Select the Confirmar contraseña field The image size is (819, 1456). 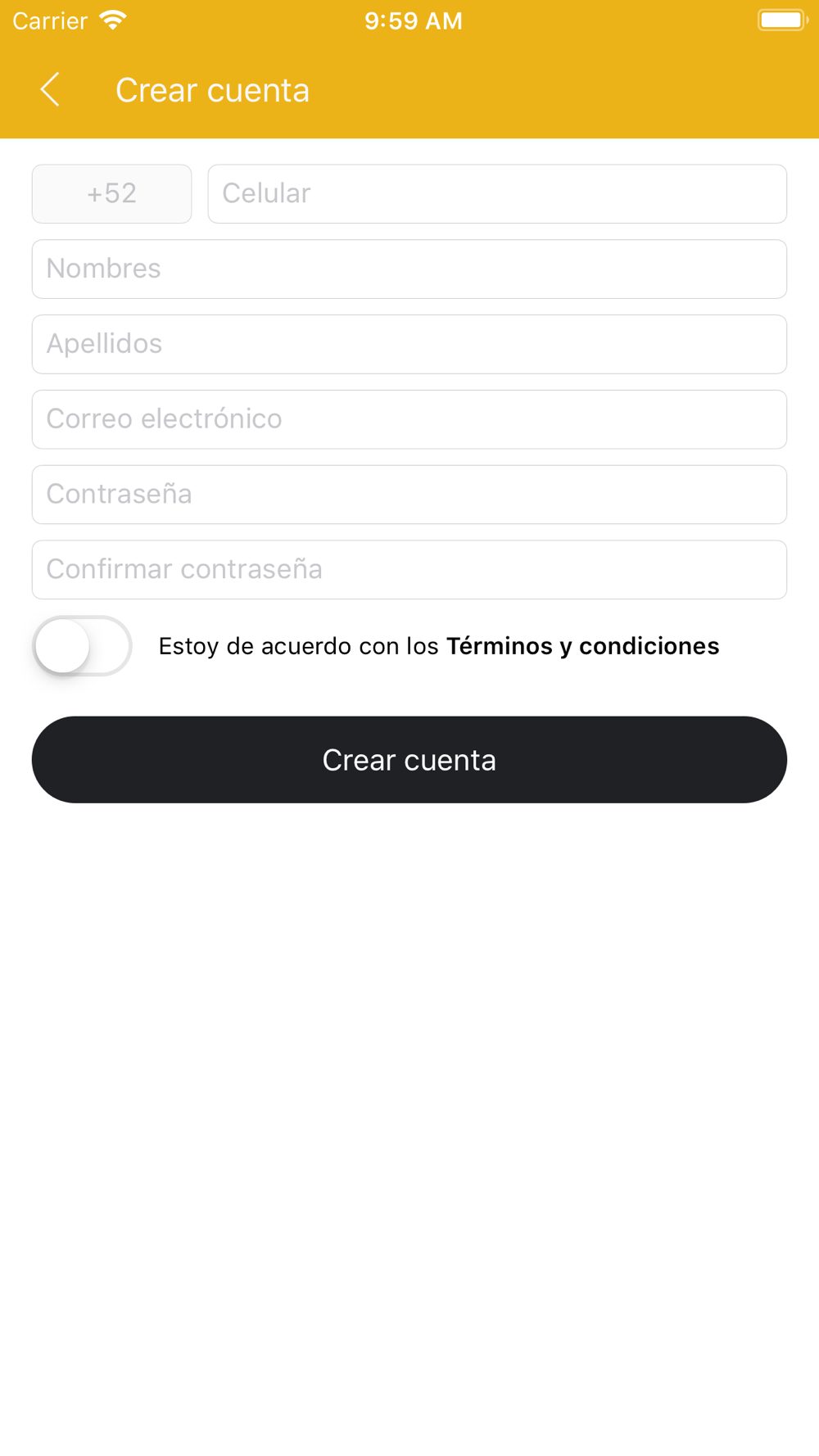coord(409,570)
